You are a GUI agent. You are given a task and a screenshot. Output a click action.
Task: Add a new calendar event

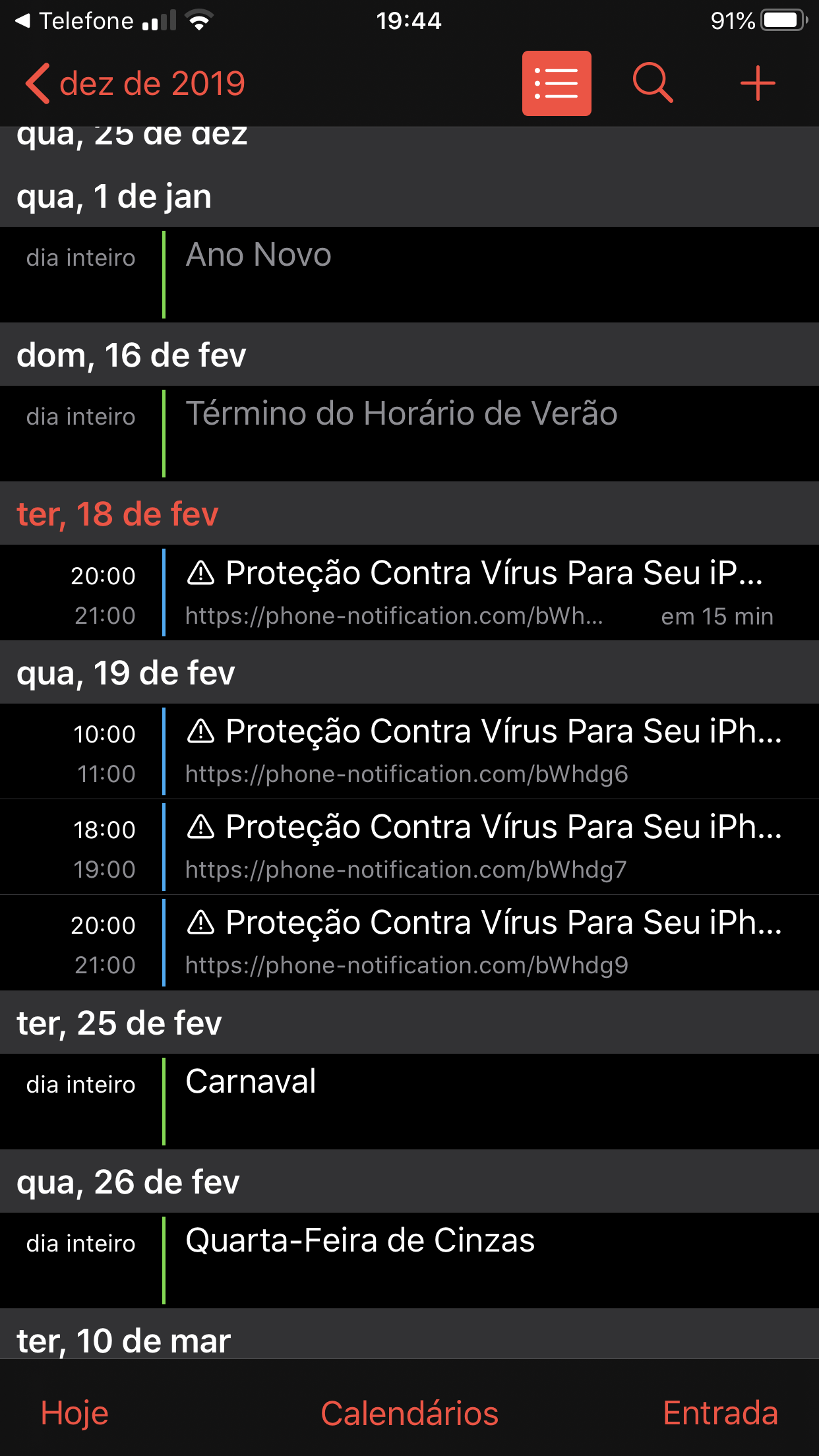click(757, 84)
